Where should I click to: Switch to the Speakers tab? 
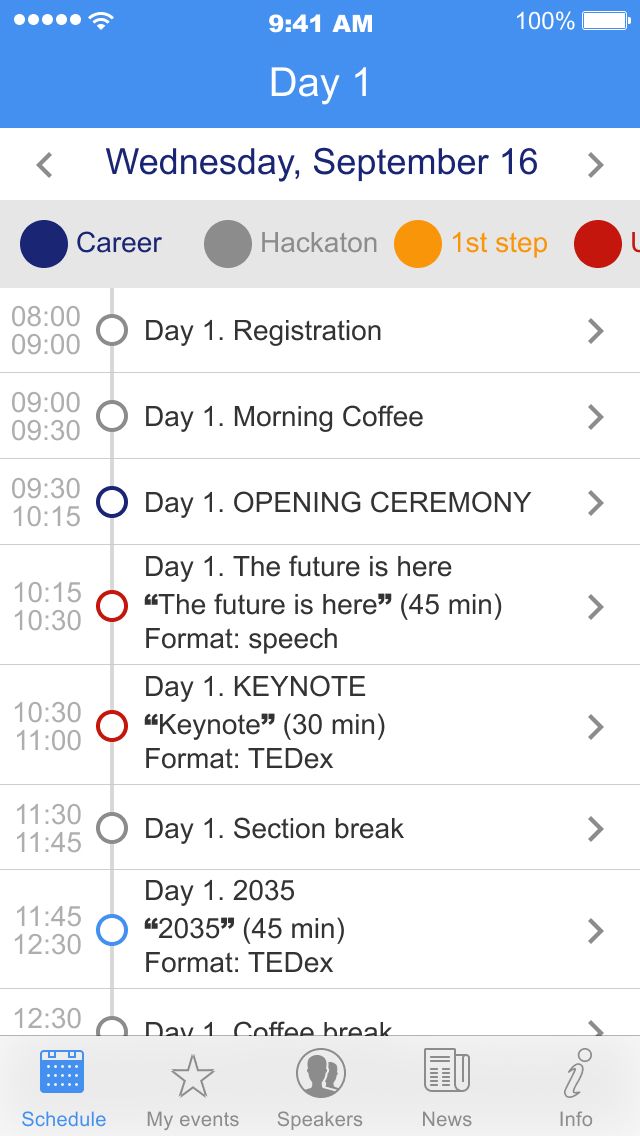320,1088
